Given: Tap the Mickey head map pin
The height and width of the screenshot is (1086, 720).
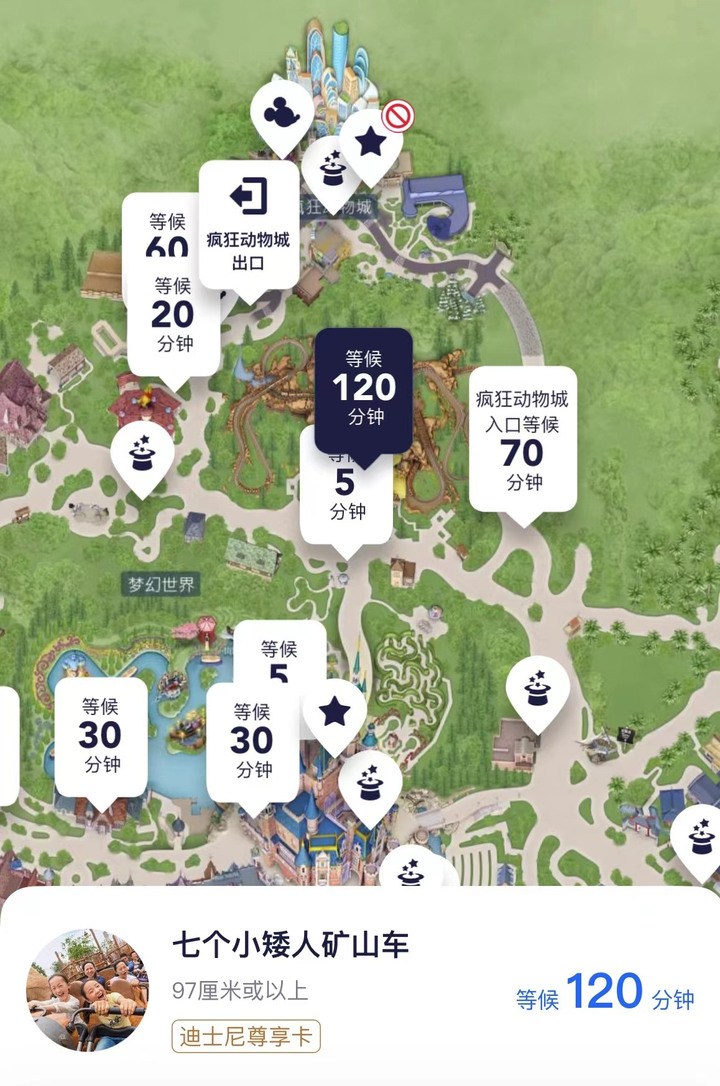Looking at the screenshot, I should (282, 111).
